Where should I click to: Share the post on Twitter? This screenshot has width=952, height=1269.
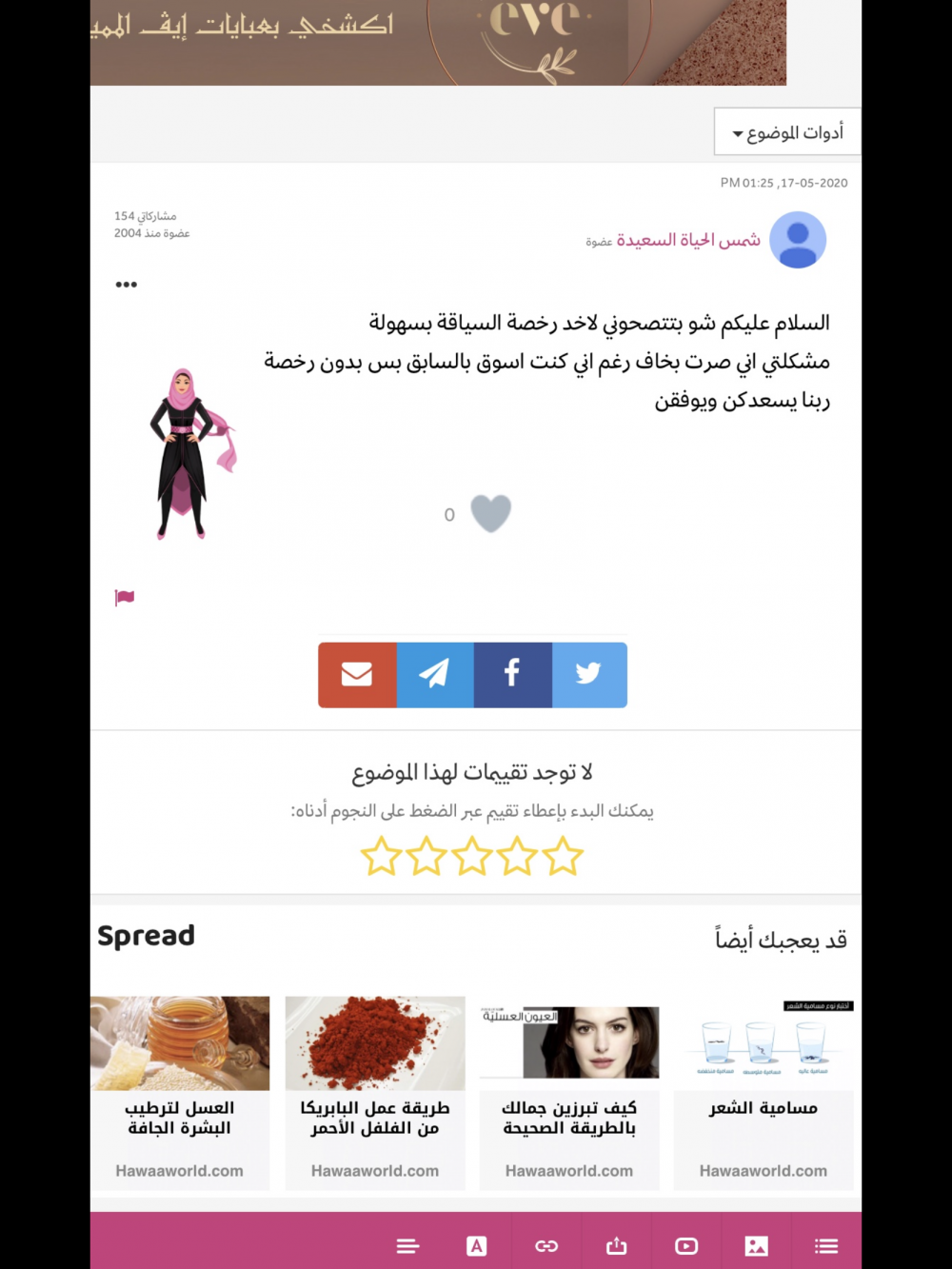coord(589,674)
